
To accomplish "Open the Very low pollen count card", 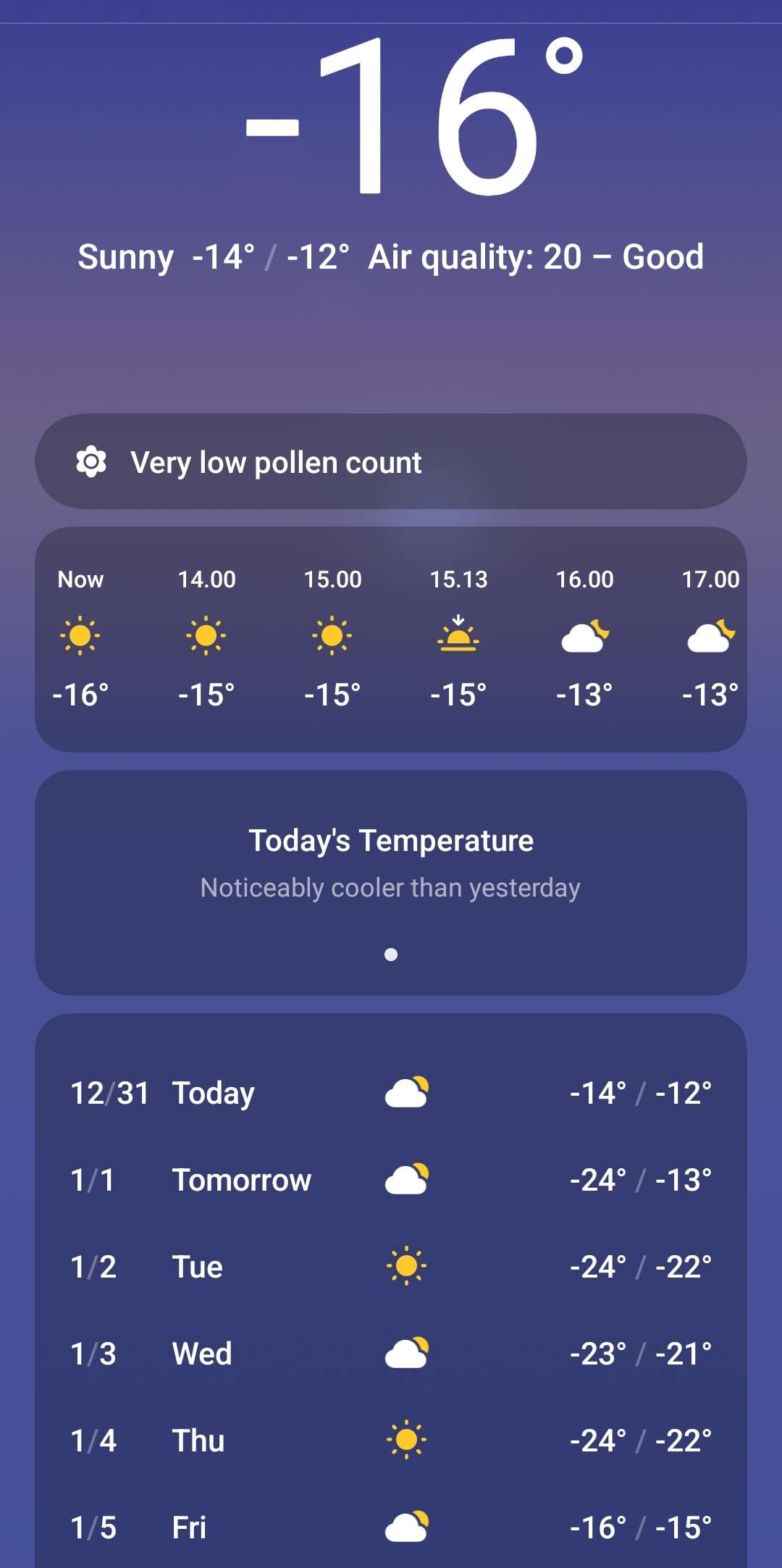I will pyautogui.click(x=391, y=462).
